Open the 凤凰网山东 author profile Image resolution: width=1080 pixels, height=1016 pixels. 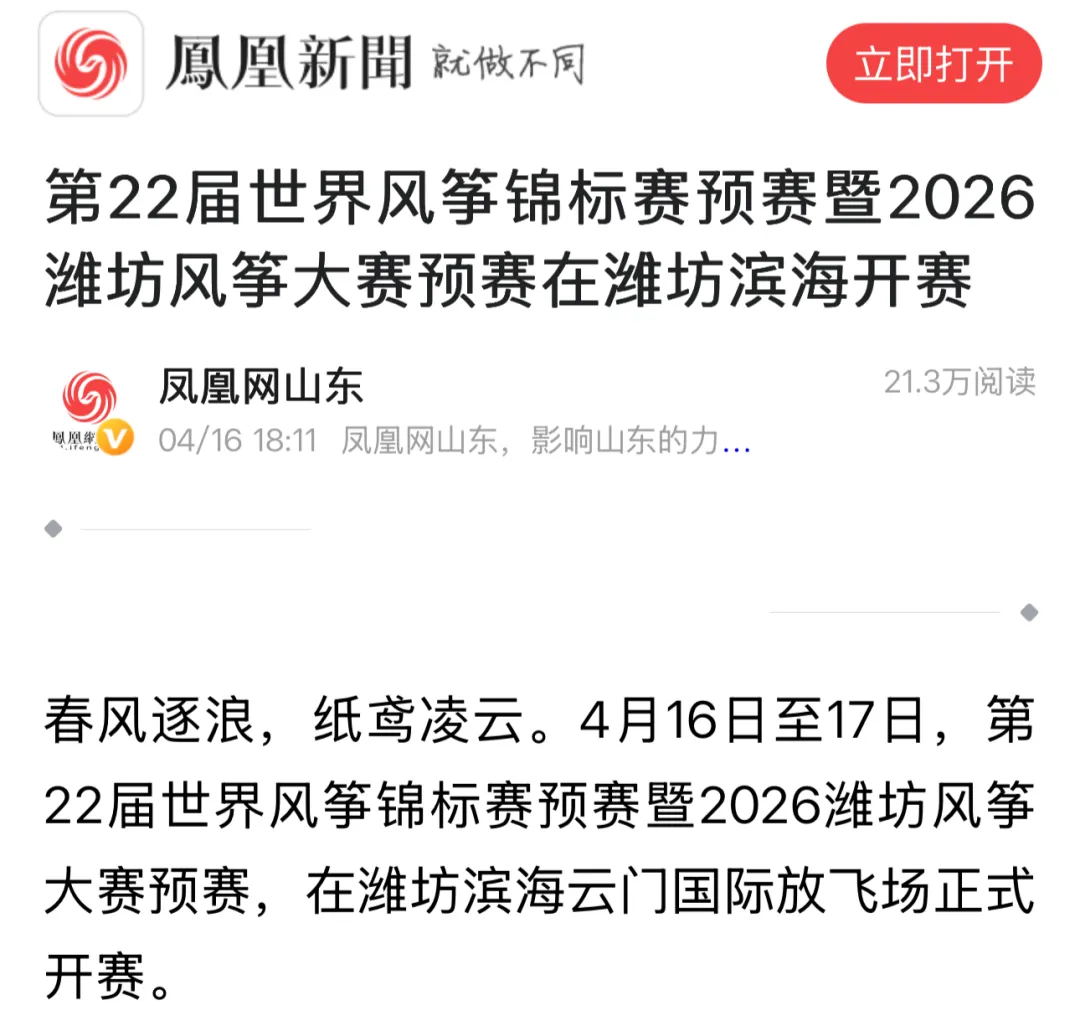pyautogui.click(x=261, y=387)
